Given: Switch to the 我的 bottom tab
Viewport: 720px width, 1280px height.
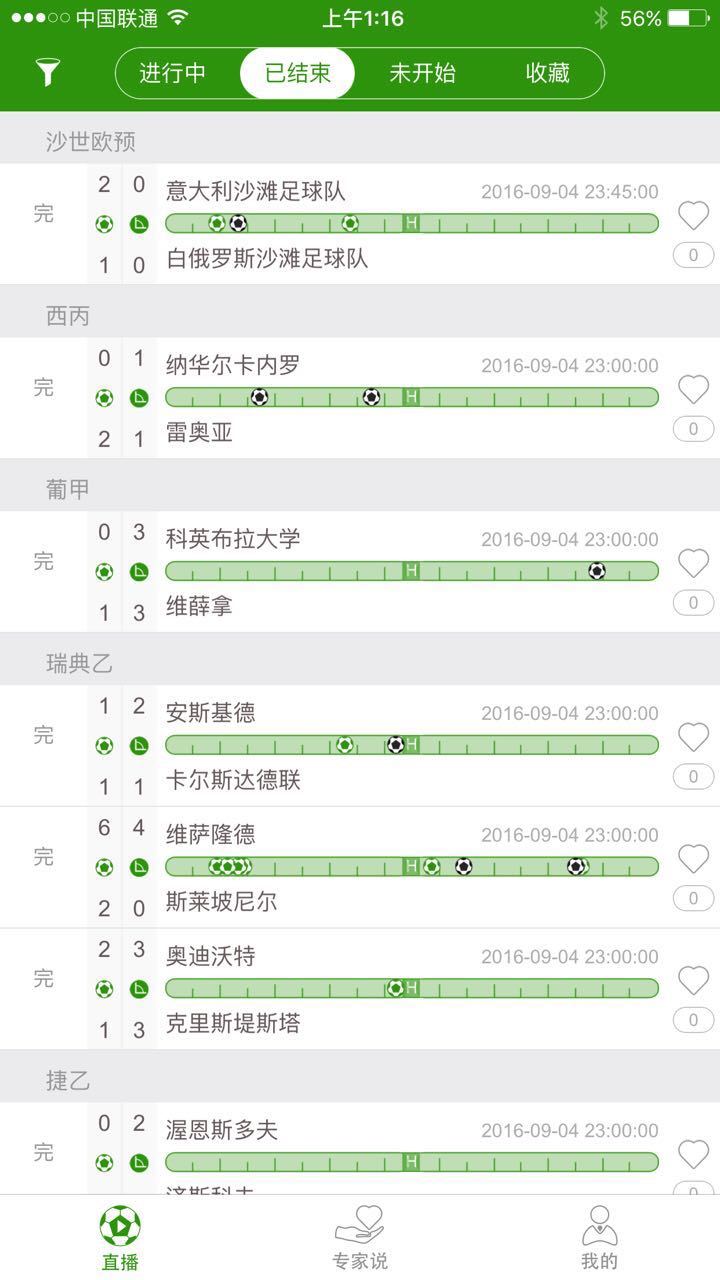Looking at the screenshot, I should coord(599,1238).
